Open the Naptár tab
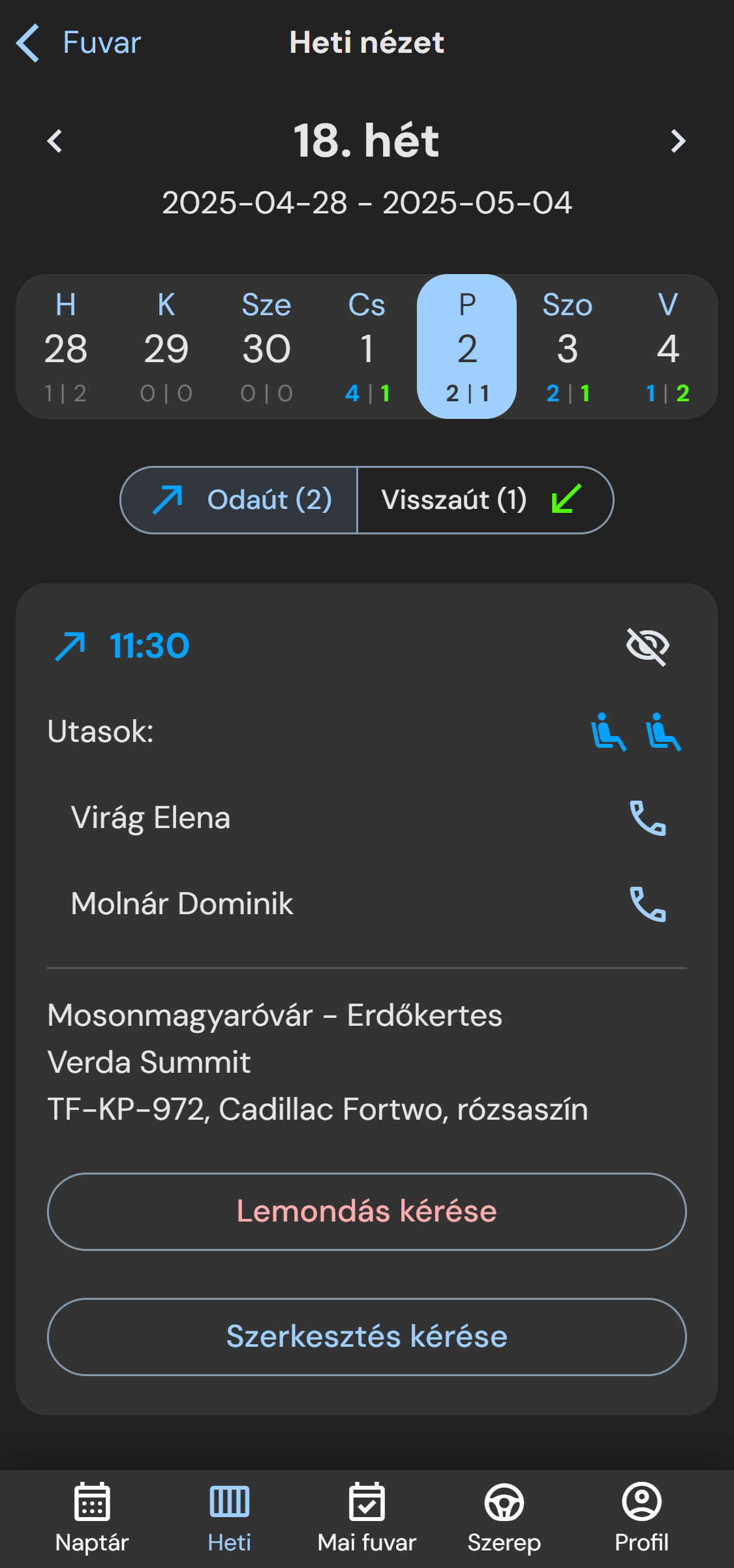Image resolution: width=734 pixels, height=1568 pixels. pos(92,1518)
